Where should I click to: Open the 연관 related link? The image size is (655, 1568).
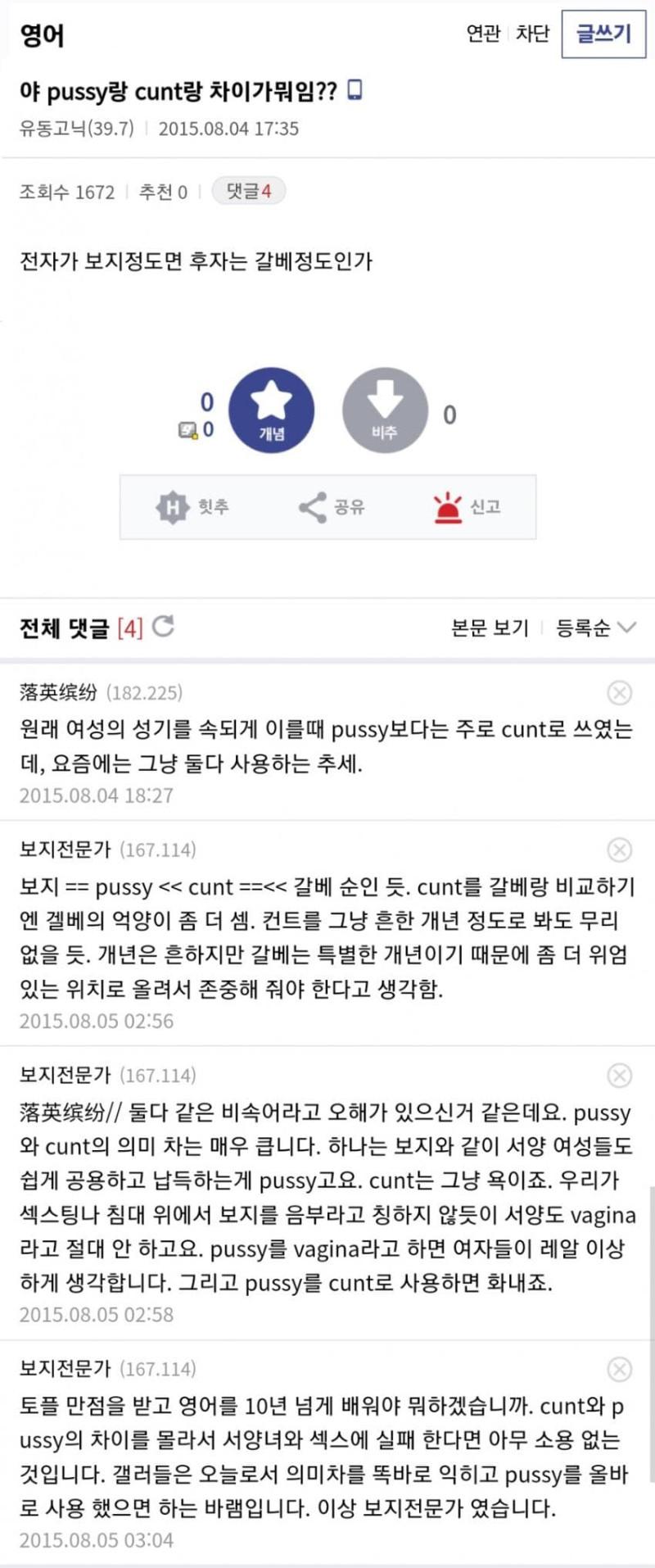click(483, 34)
